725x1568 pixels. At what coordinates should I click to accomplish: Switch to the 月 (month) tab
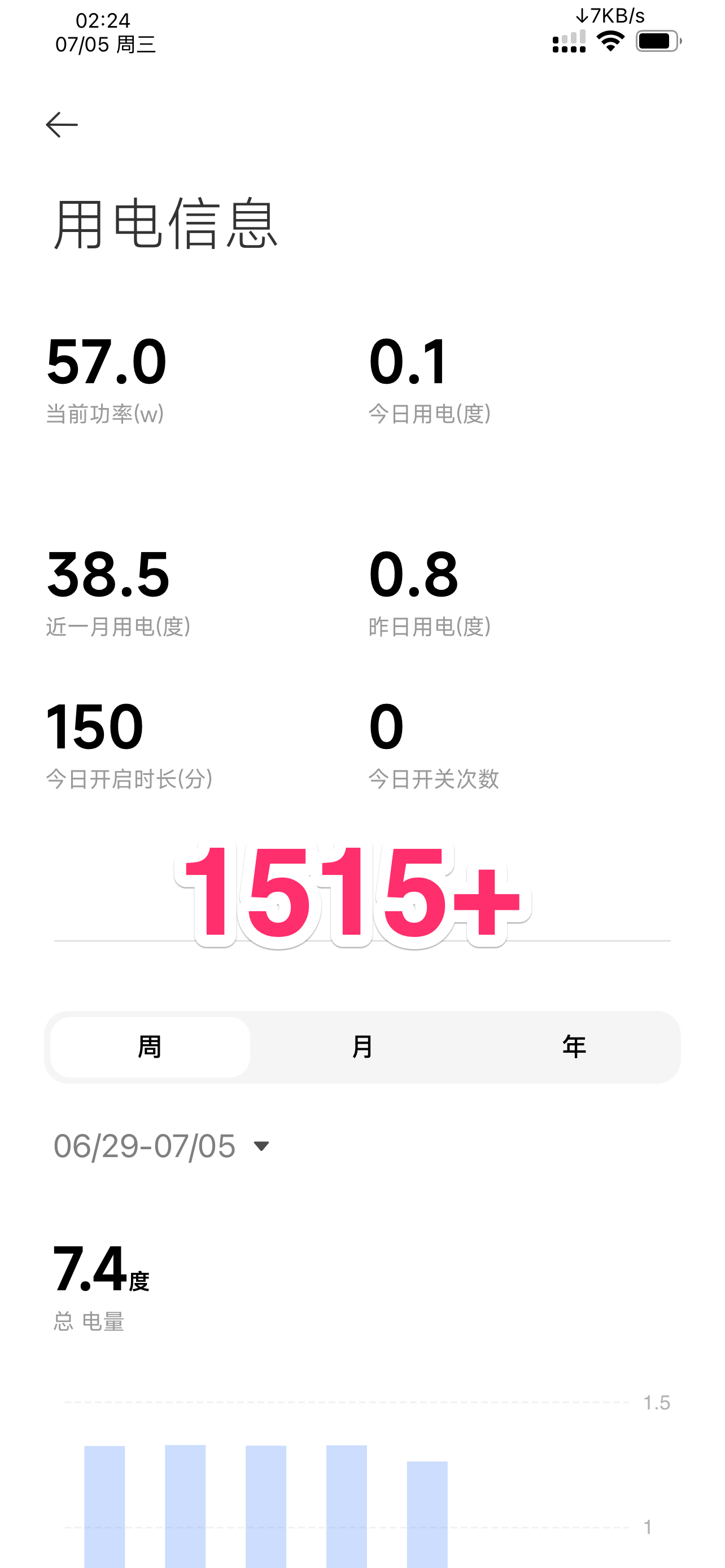tap(362, 1047)
